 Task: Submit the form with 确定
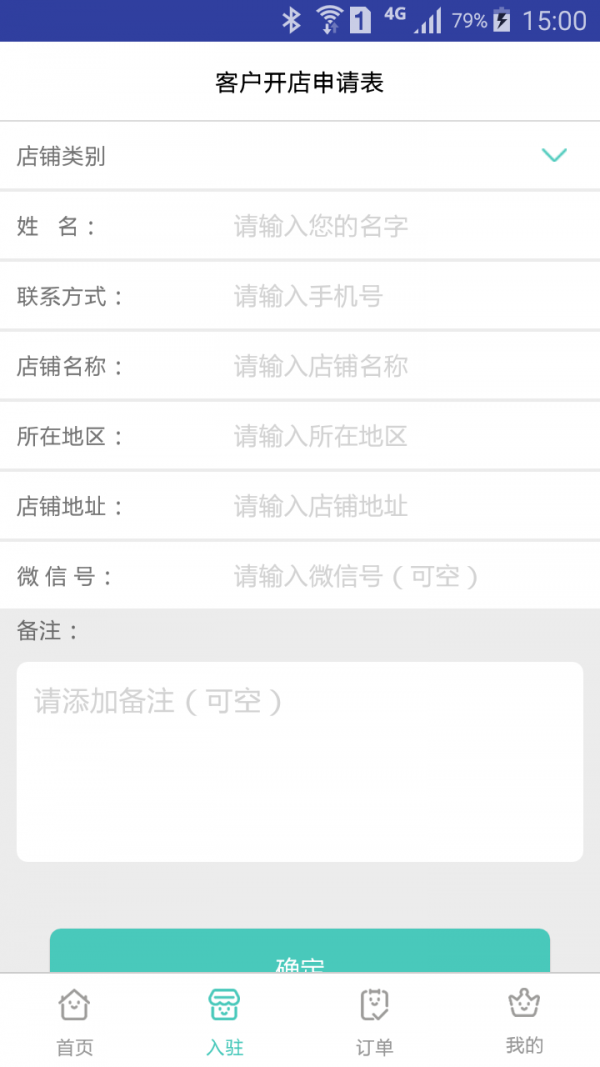(x=300, y=954)
